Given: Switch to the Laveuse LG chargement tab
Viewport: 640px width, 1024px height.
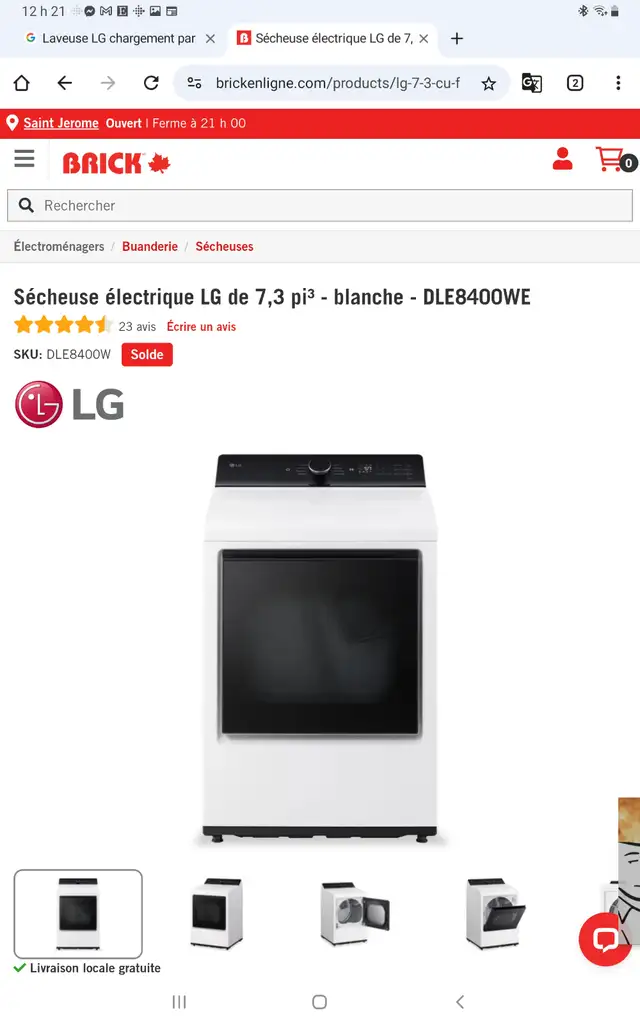Looking at the screenshot, I should 111,39.
